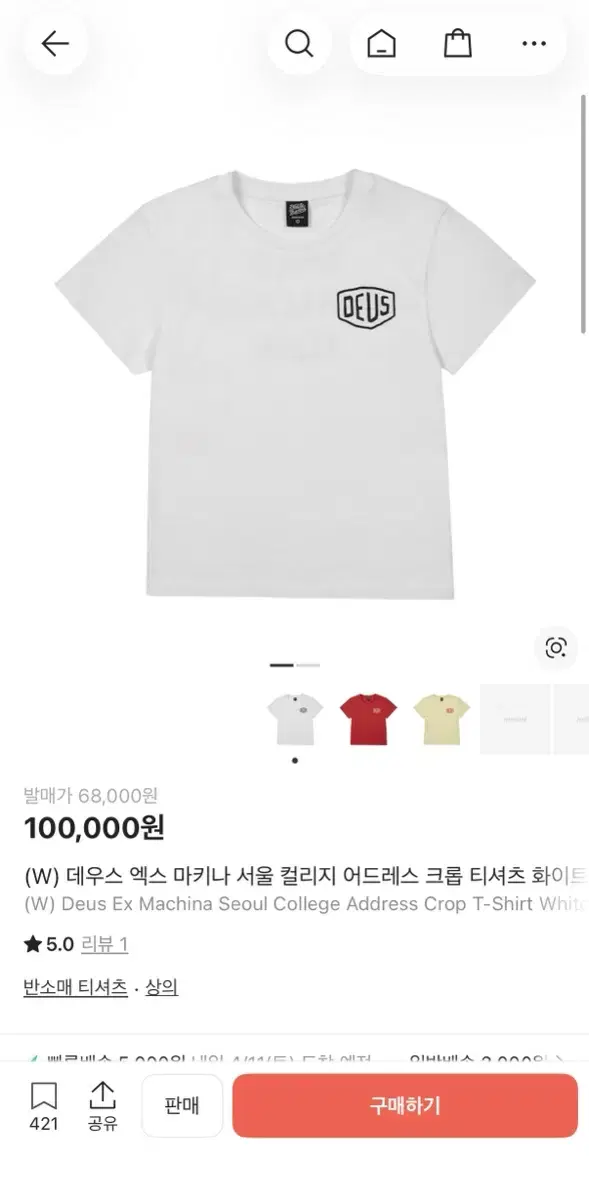This screenshot has width=589, height=1200.
Task: Select the red t-shirt thumbnail
Action: pyautogui.click(x=368, y=719)
